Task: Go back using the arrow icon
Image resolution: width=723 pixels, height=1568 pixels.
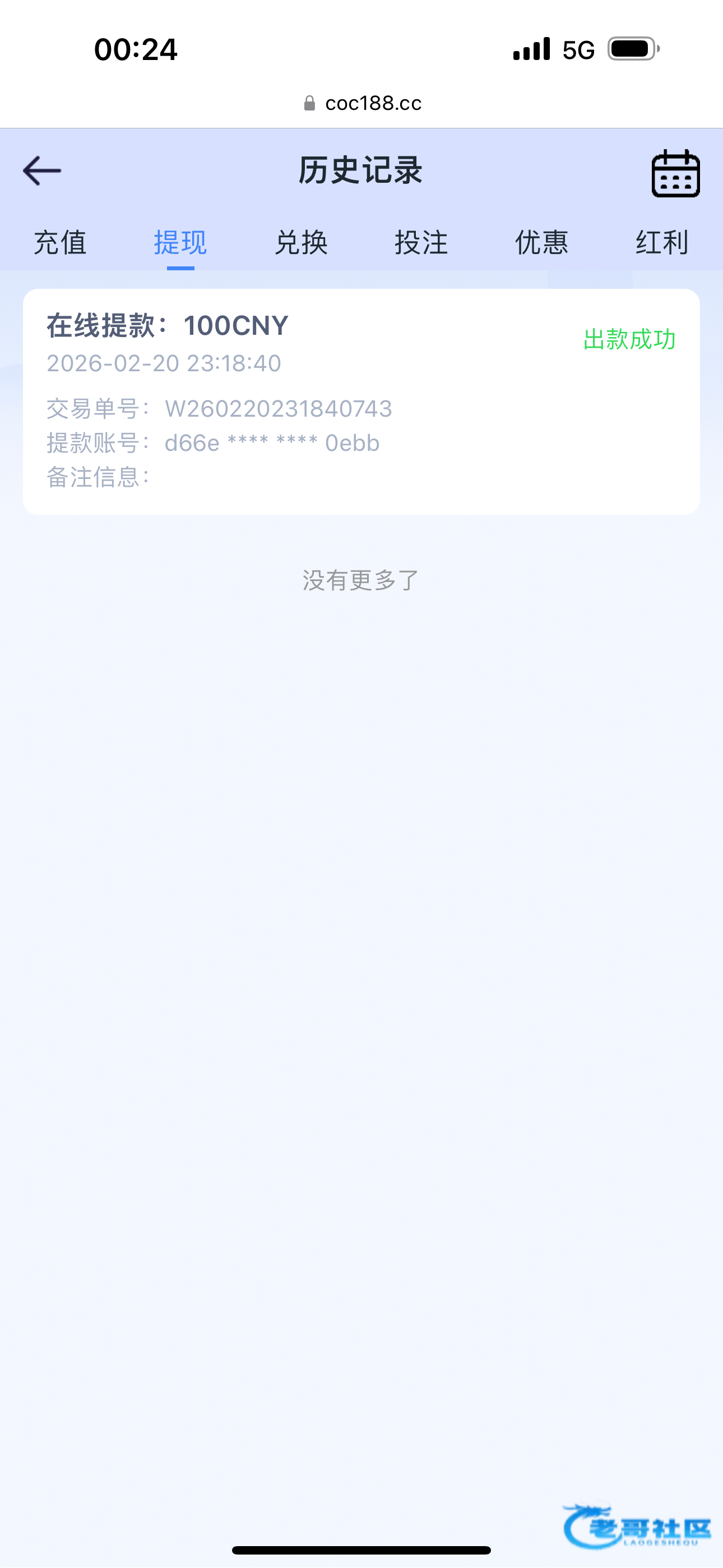Action: click(42, 170)
